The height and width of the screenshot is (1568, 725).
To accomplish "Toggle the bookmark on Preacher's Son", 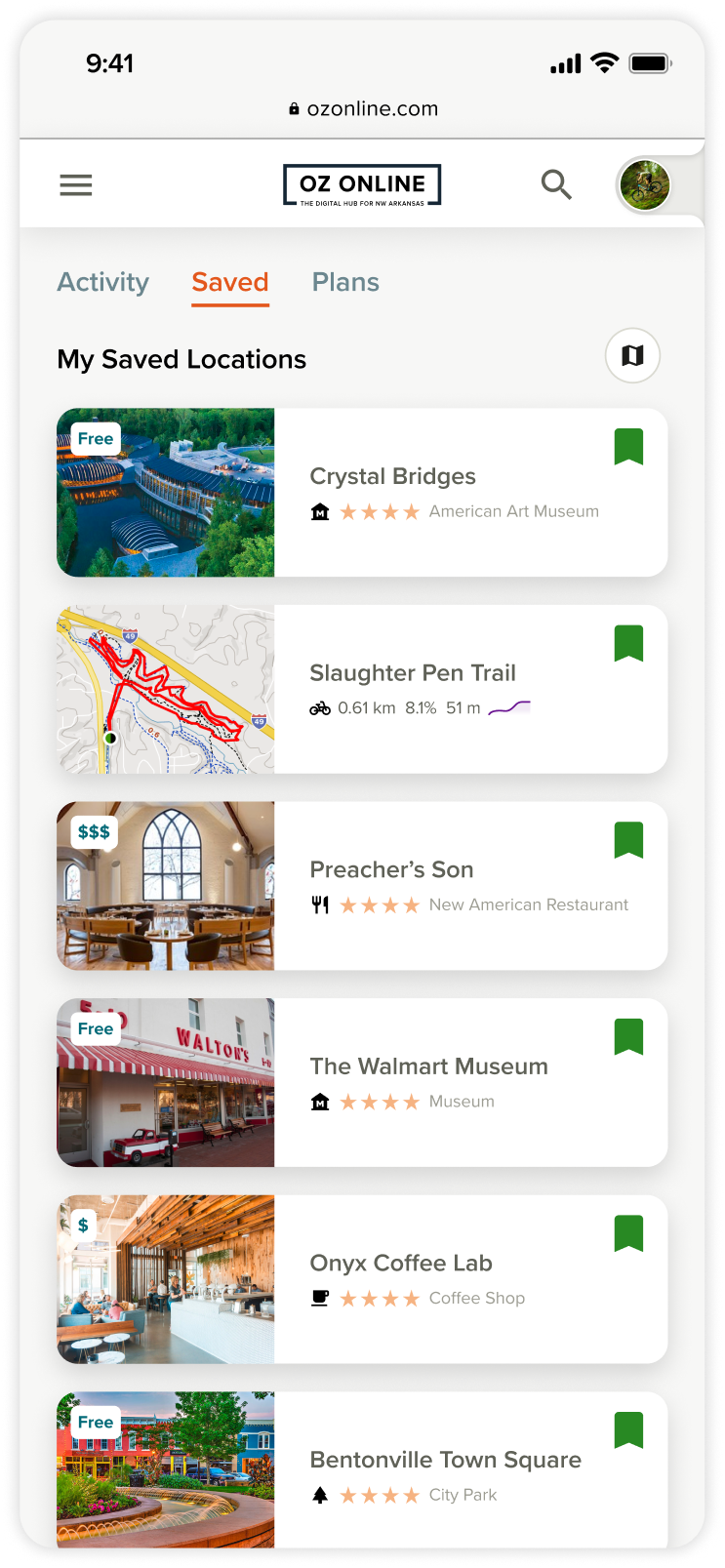I will pyautogui.click(x=628, y=840).
